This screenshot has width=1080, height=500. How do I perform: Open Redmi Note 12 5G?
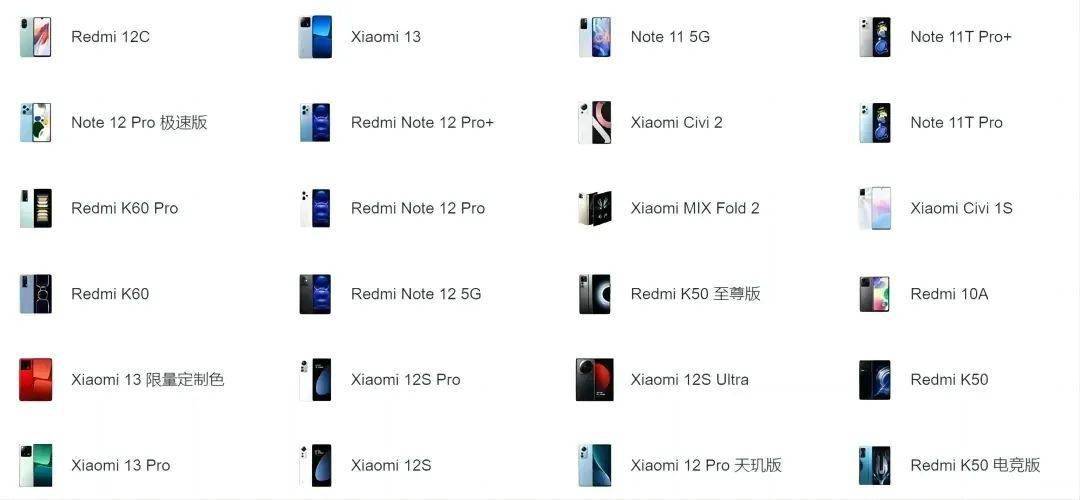point(415,294)
